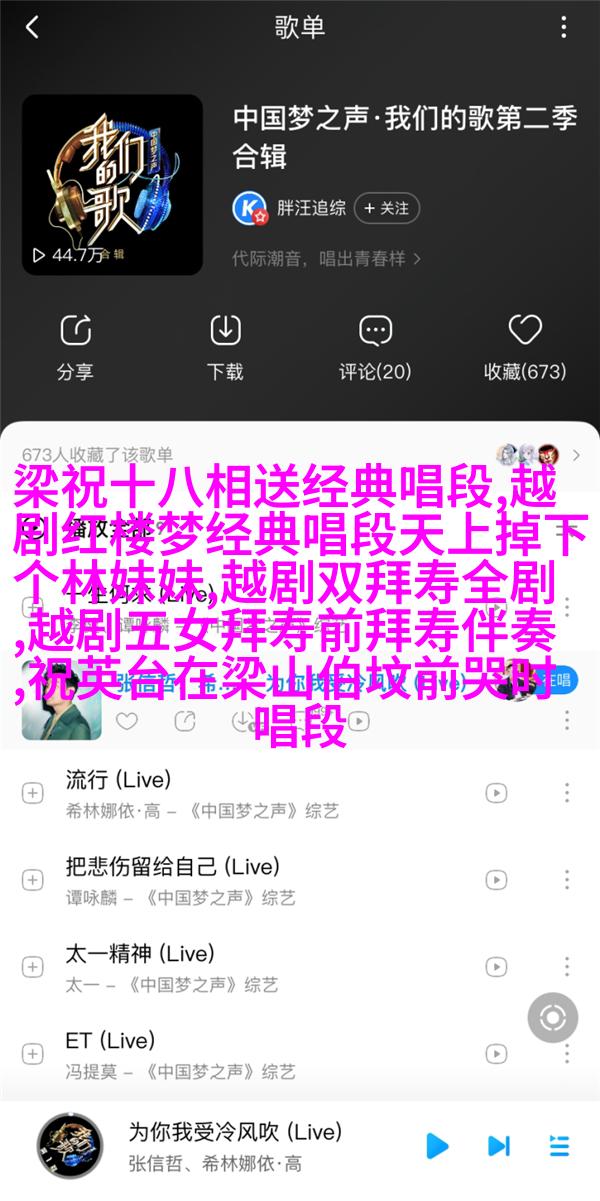
Task: Add the playlist to favorites
Action: (x=525, y=346)
